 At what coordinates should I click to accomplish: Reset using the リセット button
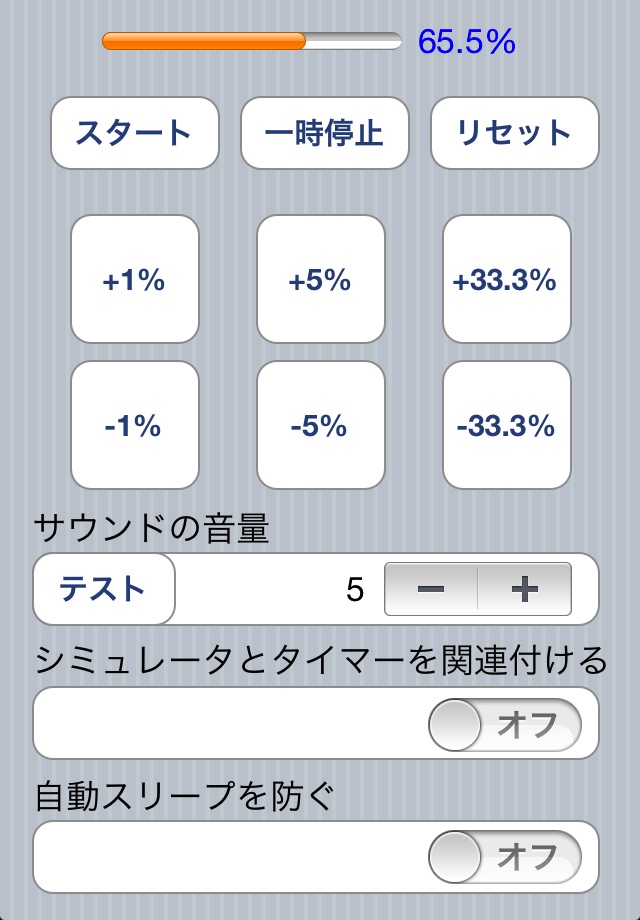[514, 133]
